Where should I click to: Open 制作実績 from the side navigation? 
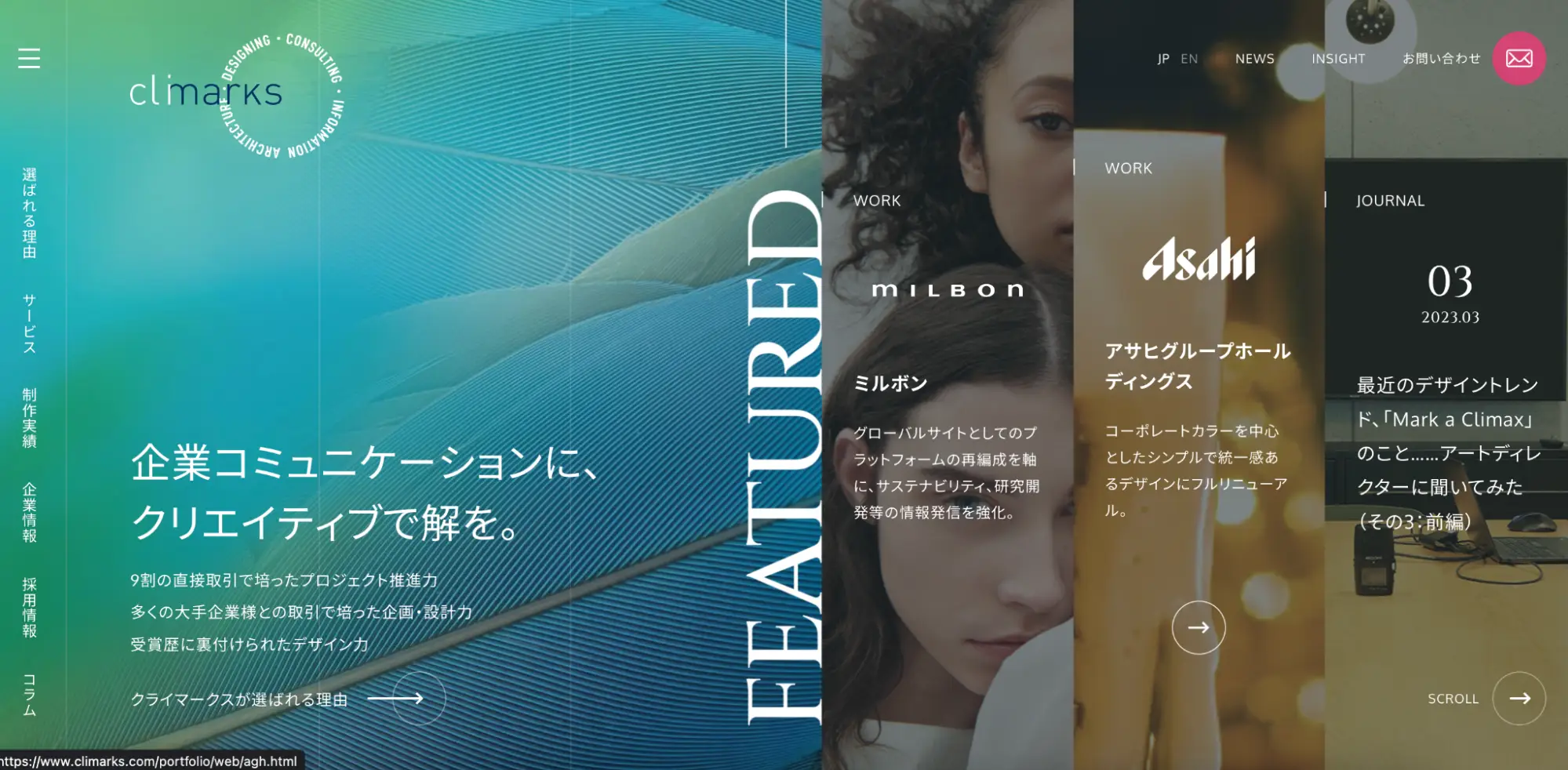click(x=29, y=417)
